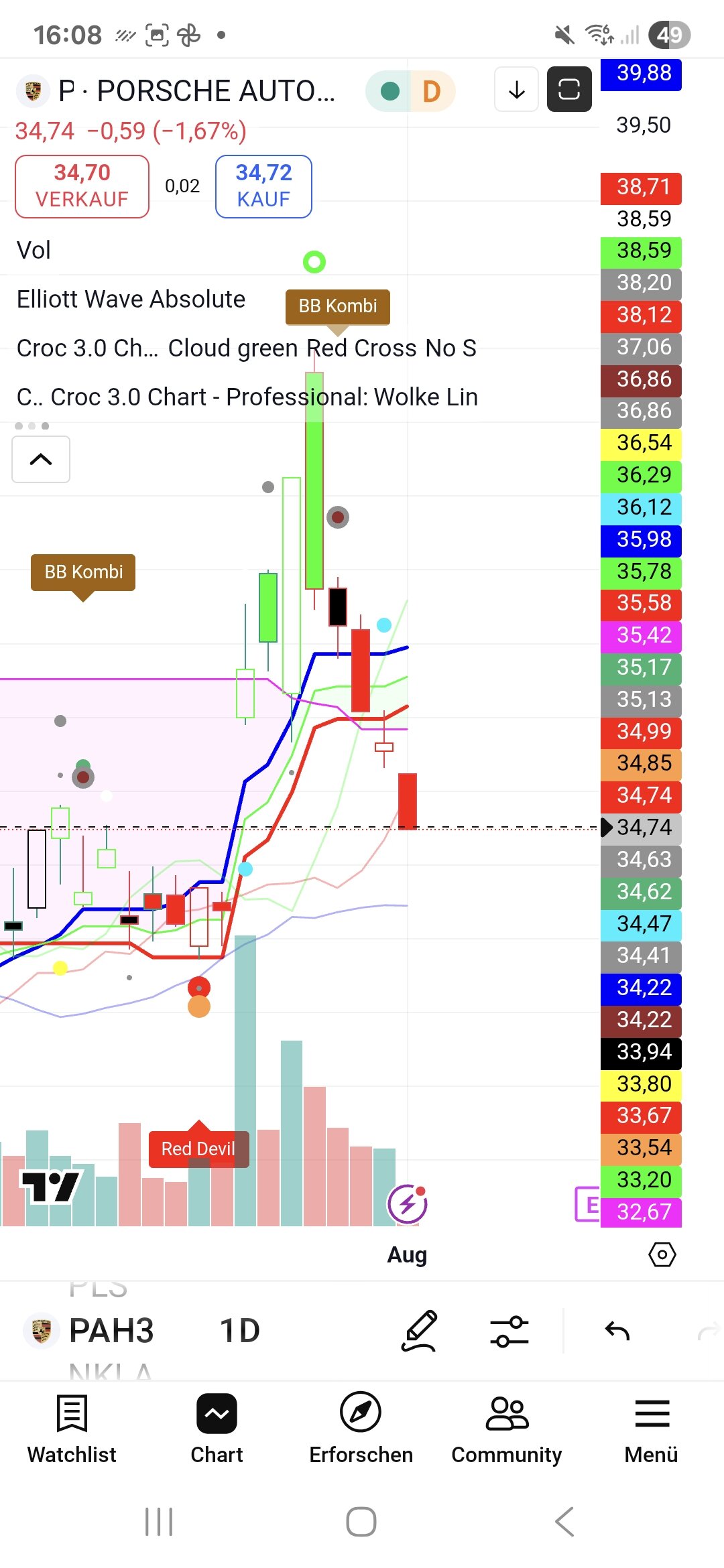This screenshot has width=724, height=1568.
Task: Collapse the indicator legend with the chevron
Action: click(x=41, y=459)
